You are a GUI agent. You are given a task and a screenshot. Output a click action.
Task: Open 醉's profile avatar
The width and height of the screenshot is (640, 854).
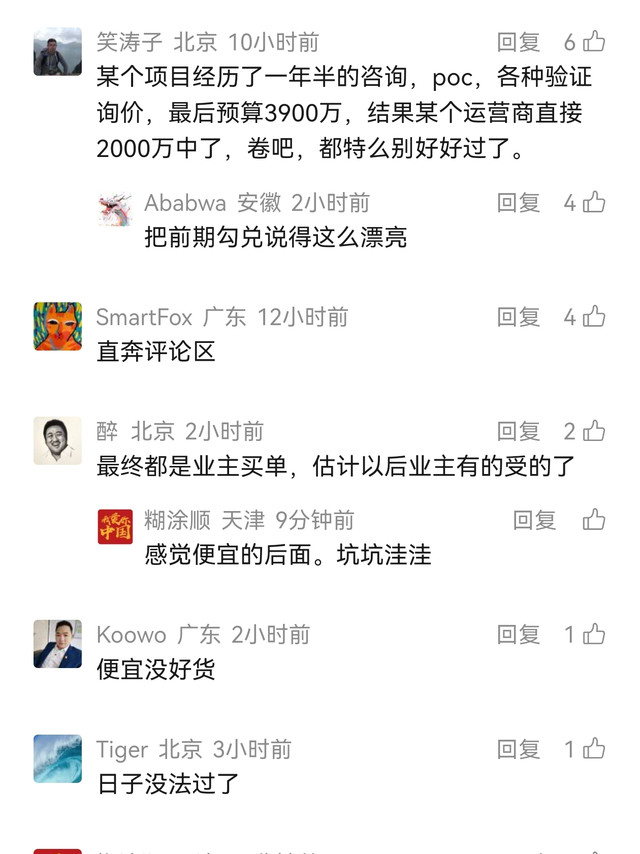click(x=58, y=441)
